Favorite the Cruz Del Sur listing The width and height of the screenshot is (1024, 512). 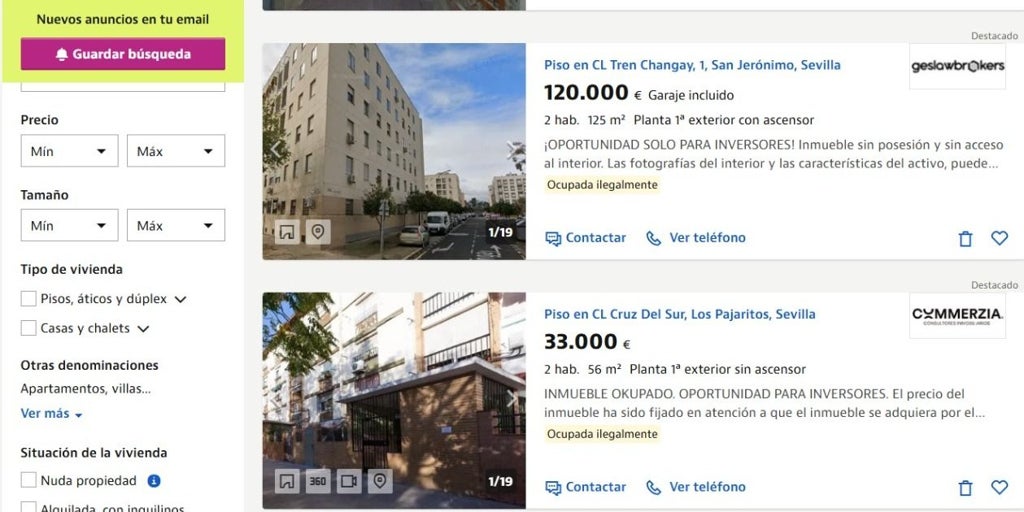tap(999, 487)
